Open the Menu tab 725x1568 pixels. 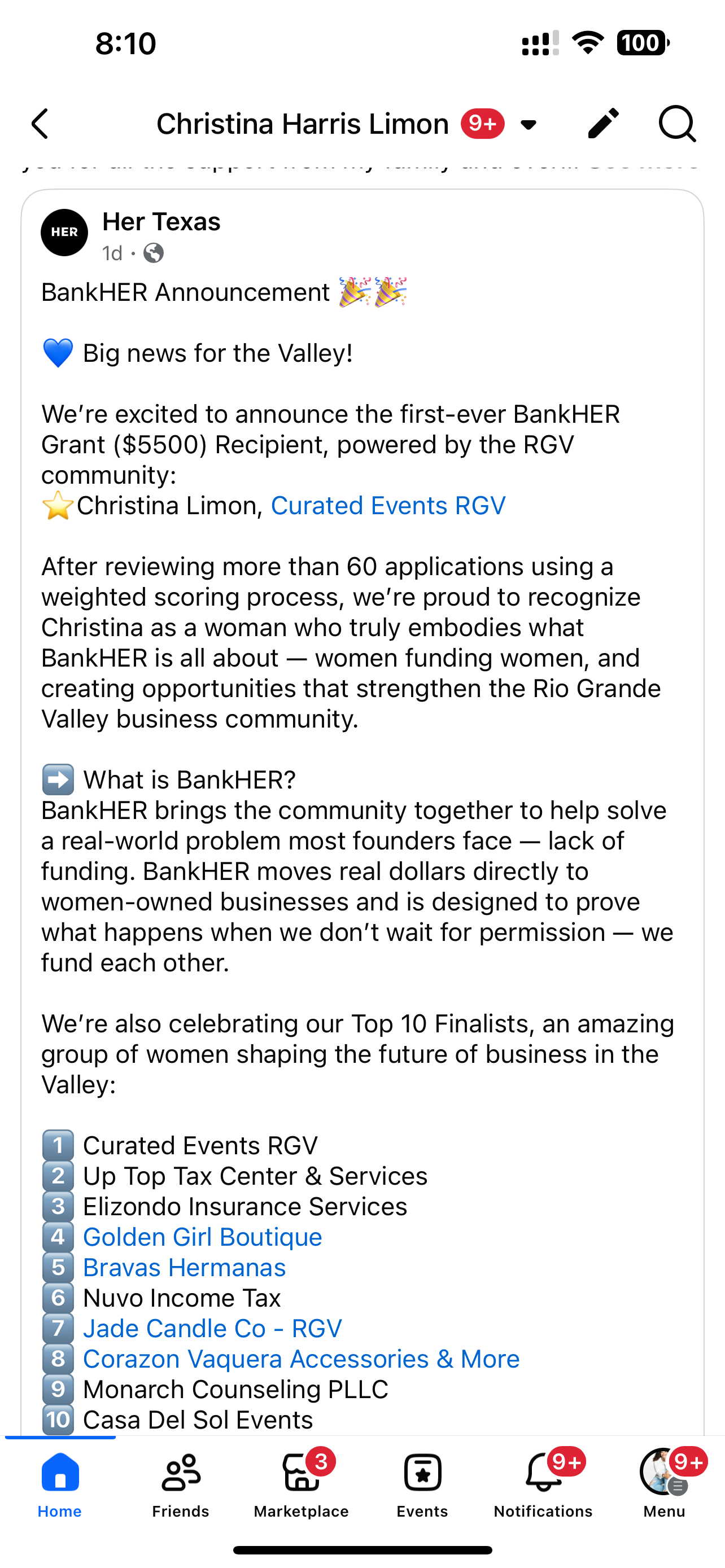663,1484
